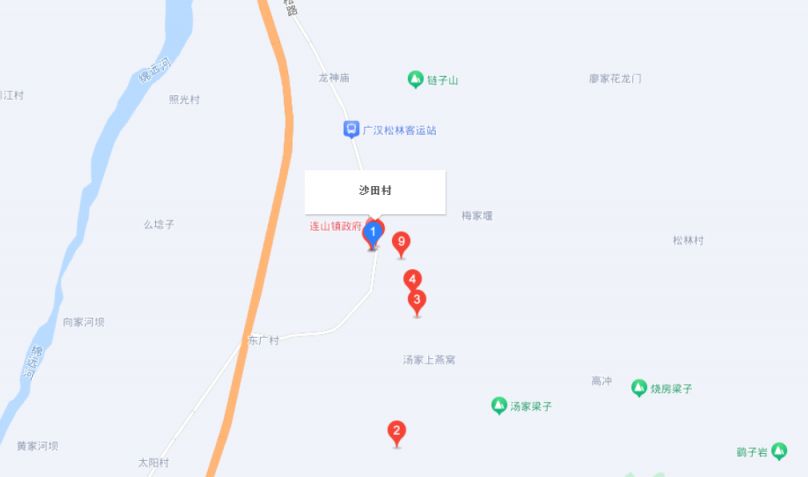The width and height of the screenshot is (808, 477).
Task: Open the 沙田村 info bubble
Action: pyautogui.click(x=374, y=191)
